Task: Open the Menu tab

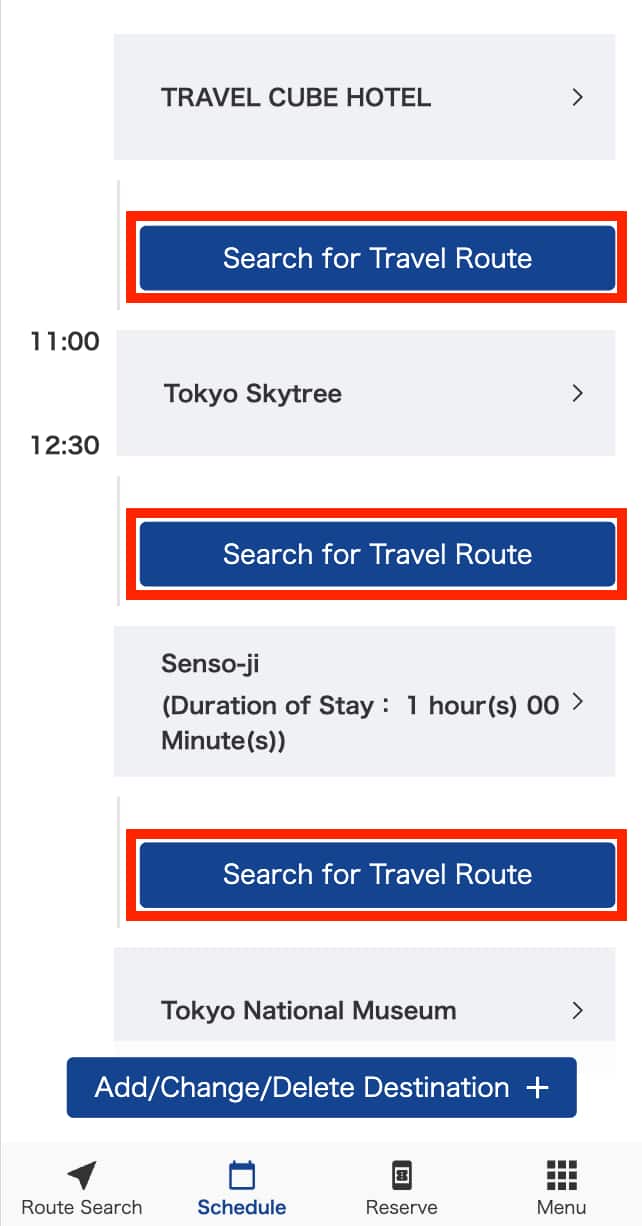Action: click(x=561, y=1188)
